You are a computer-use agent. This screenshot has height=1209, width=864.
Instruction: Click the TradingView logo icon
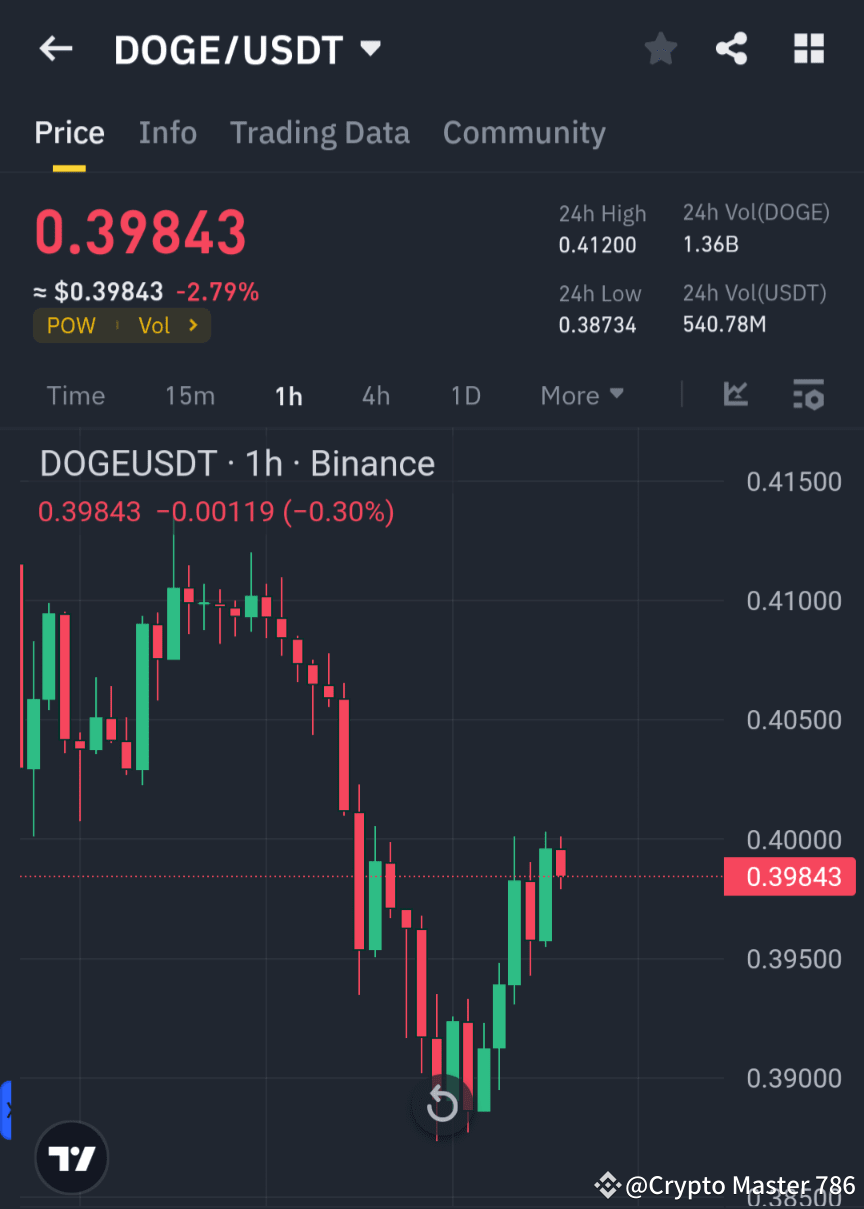(x=70, y=1157)
